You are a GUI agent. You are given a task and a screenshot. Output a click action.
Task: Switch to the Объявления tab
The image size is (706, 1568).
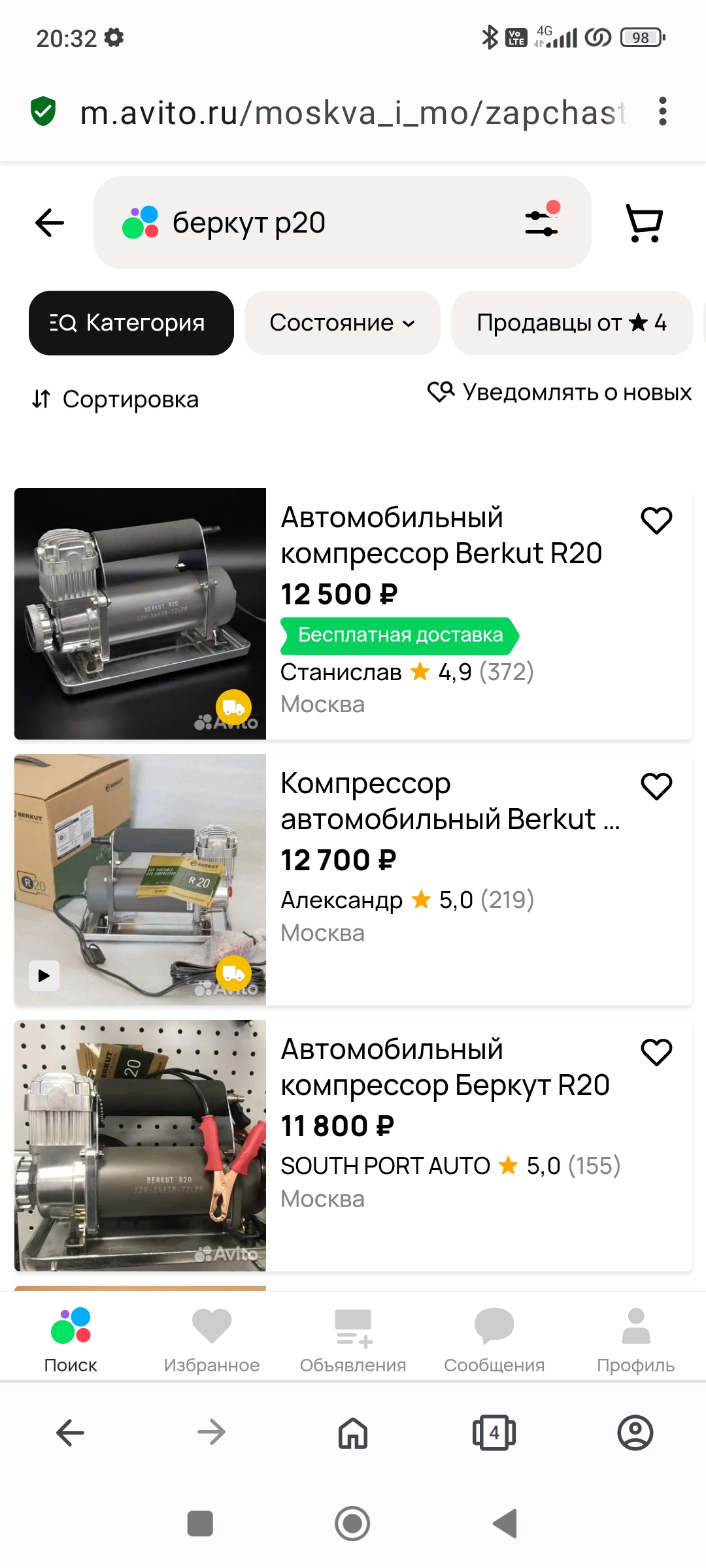(x=353, y=1339)
